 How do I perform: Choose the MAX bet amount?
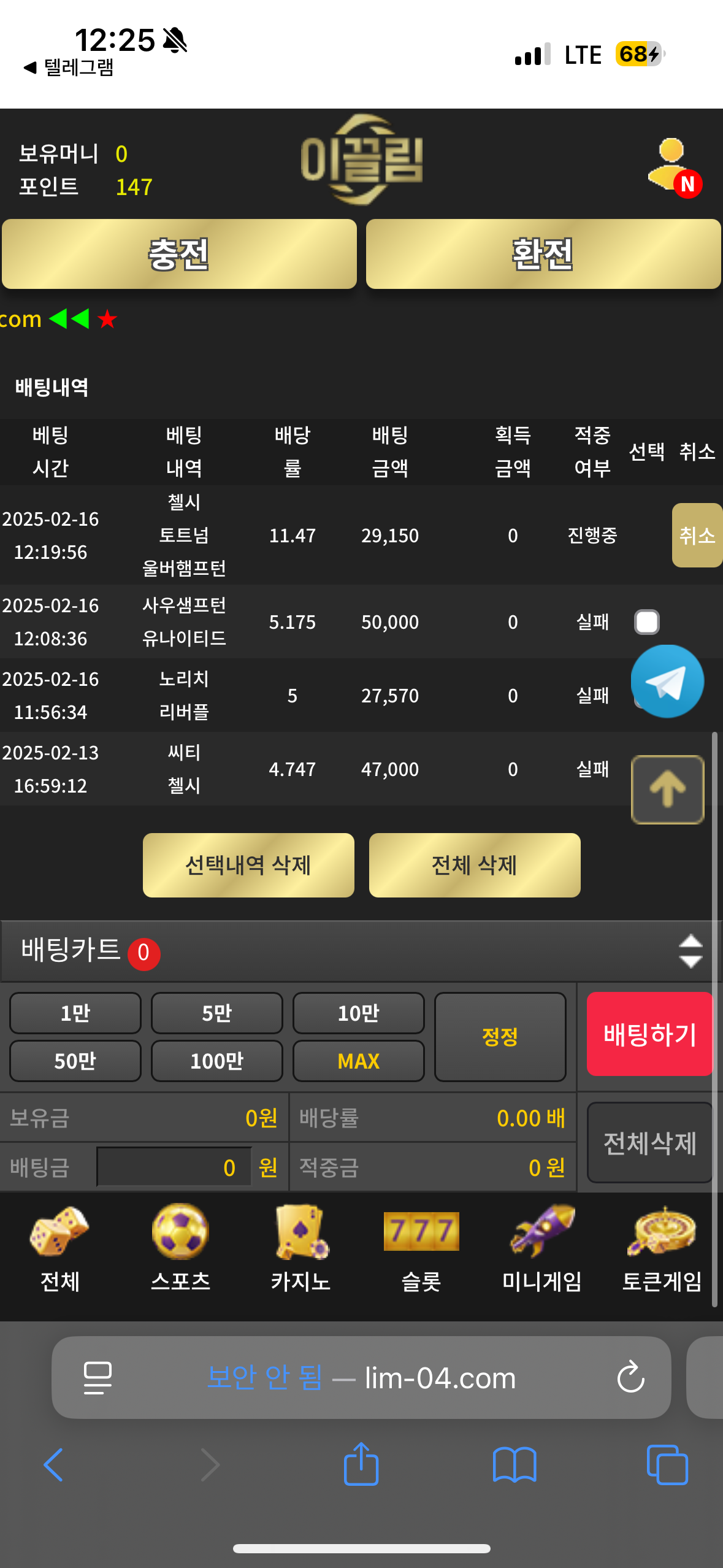(x=359, y=1061)
